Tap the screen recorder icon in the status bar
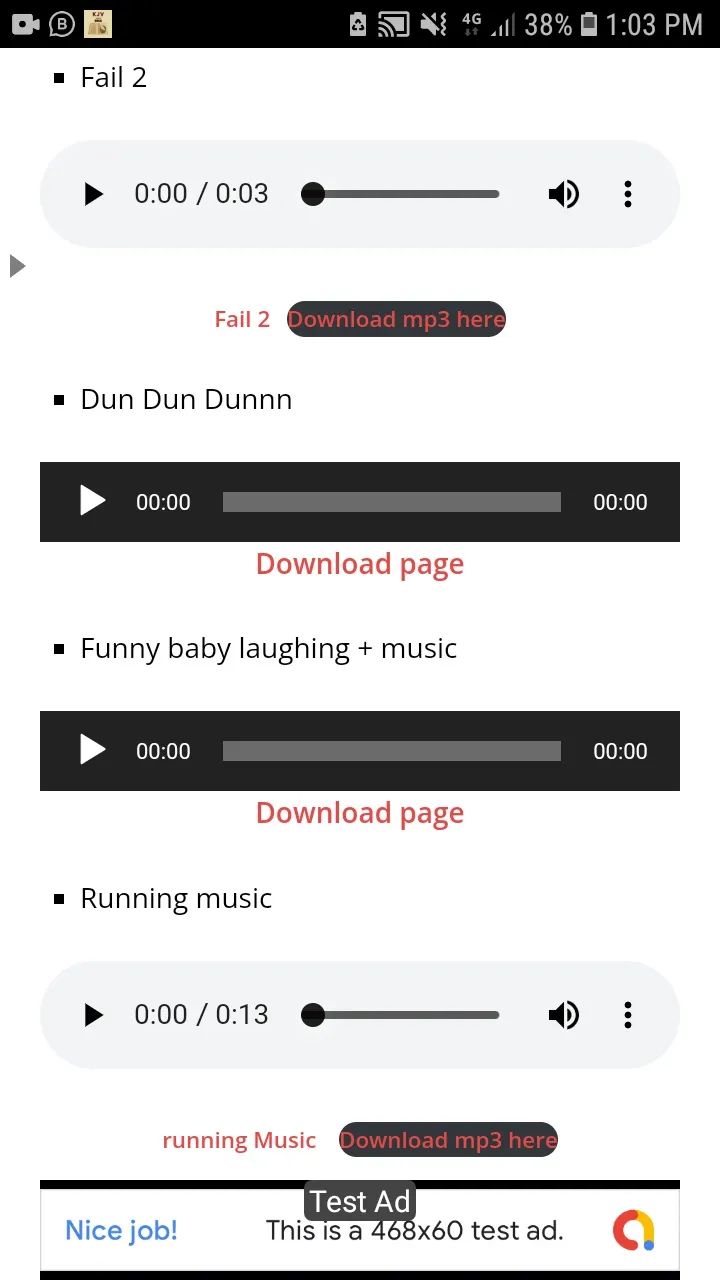Screen dimensions: 720x1280 [x=24, y=23]
